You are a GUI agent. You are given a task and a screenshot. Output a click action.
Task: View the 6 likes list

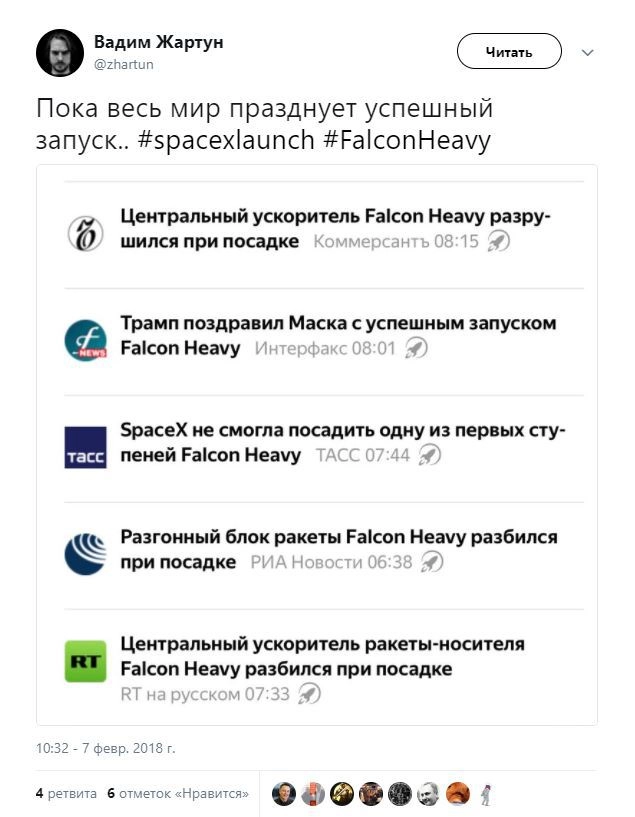click(x=178, y=793)
